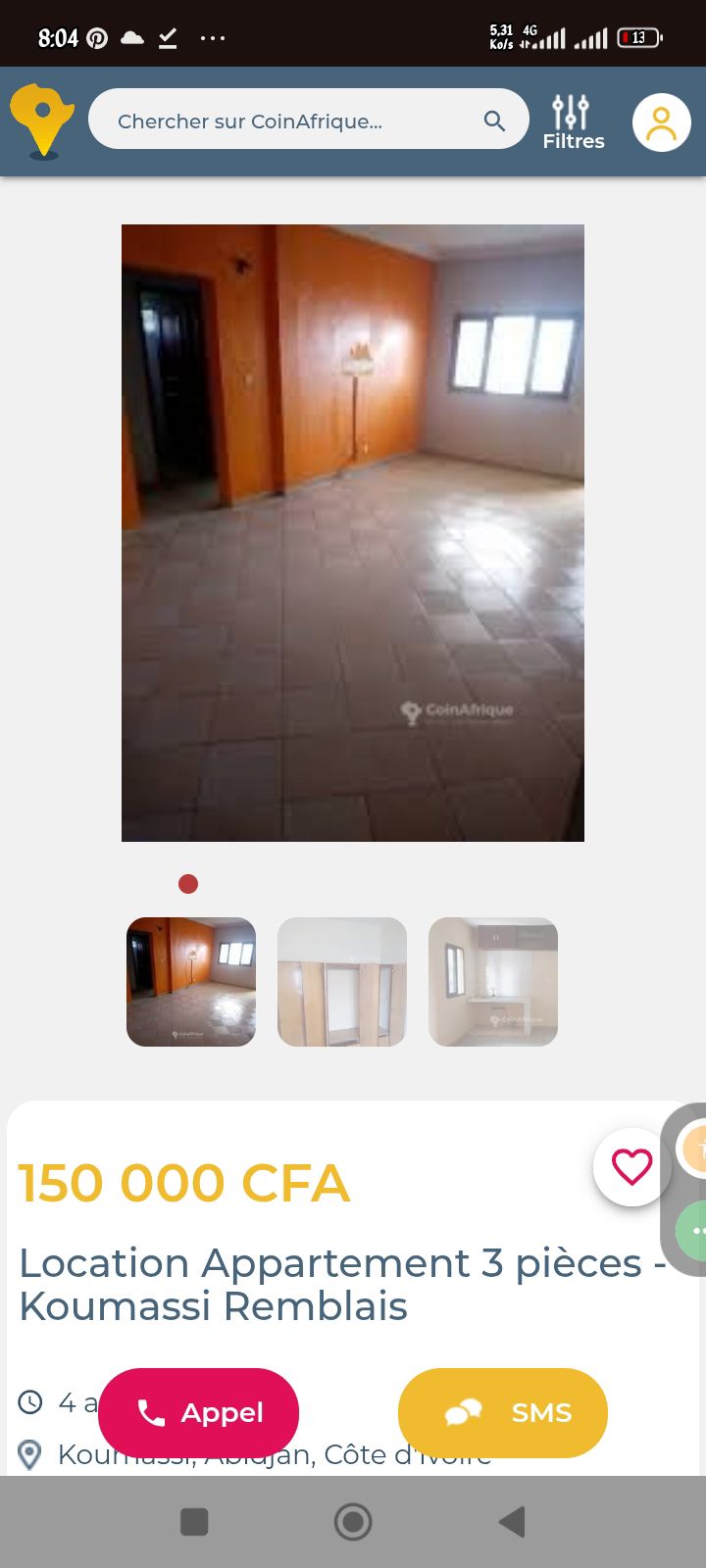This screenshot has width=706, height=1568.
Task: Tap the Android back triangle button
Action: 510,1523
